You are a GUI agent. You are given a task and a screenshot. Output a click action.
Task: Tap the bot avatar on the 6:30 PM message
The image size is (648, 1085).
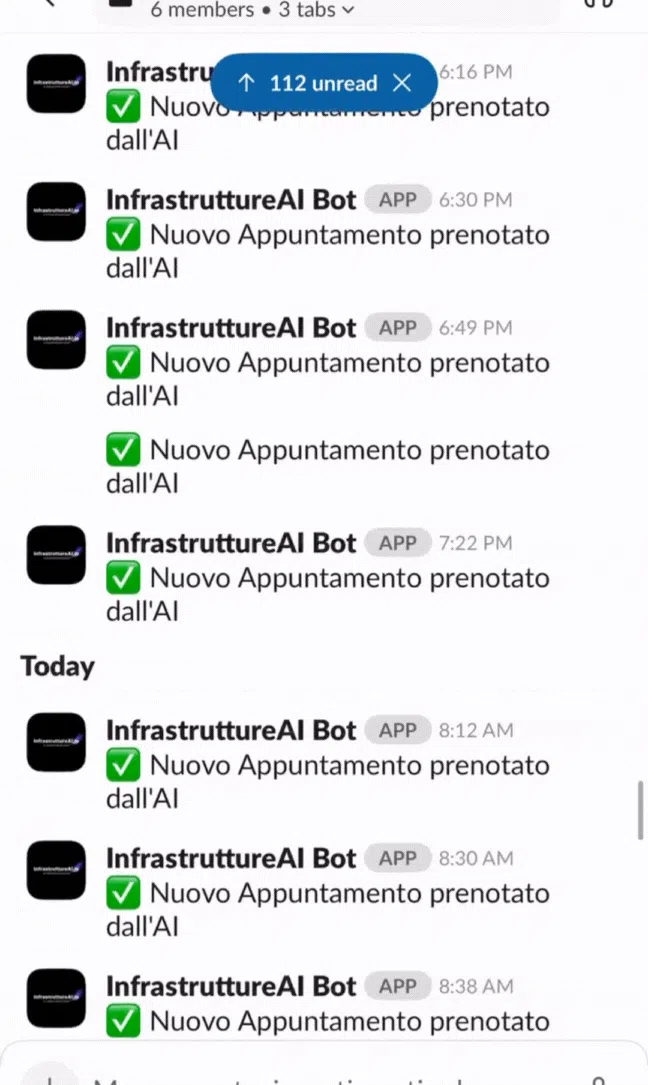pyautogui.click(x=56, y=211)
